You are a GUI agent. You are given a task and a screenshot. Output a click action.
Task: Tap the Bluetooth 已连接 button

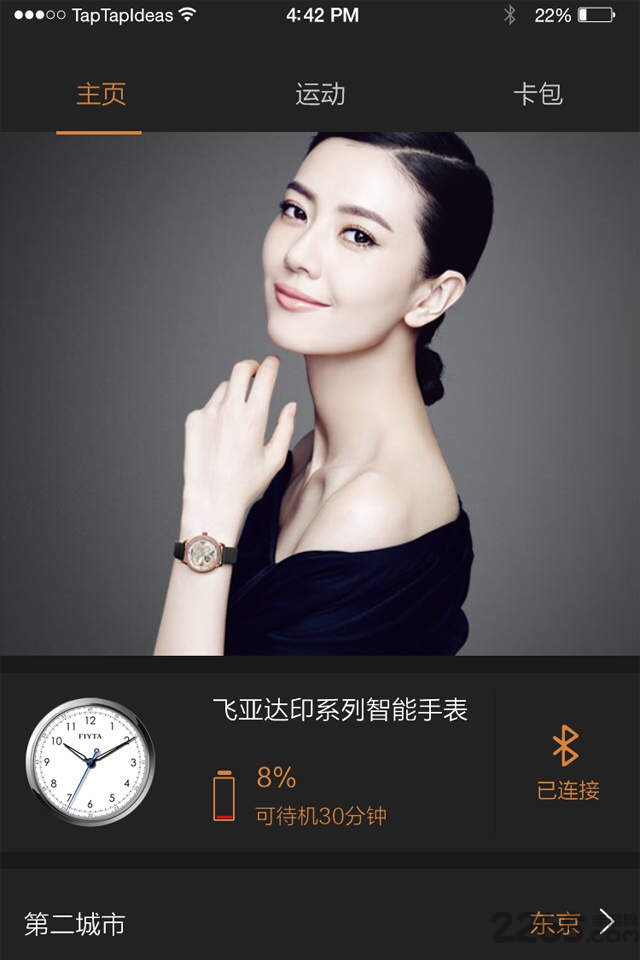click(x=567, y=763)
